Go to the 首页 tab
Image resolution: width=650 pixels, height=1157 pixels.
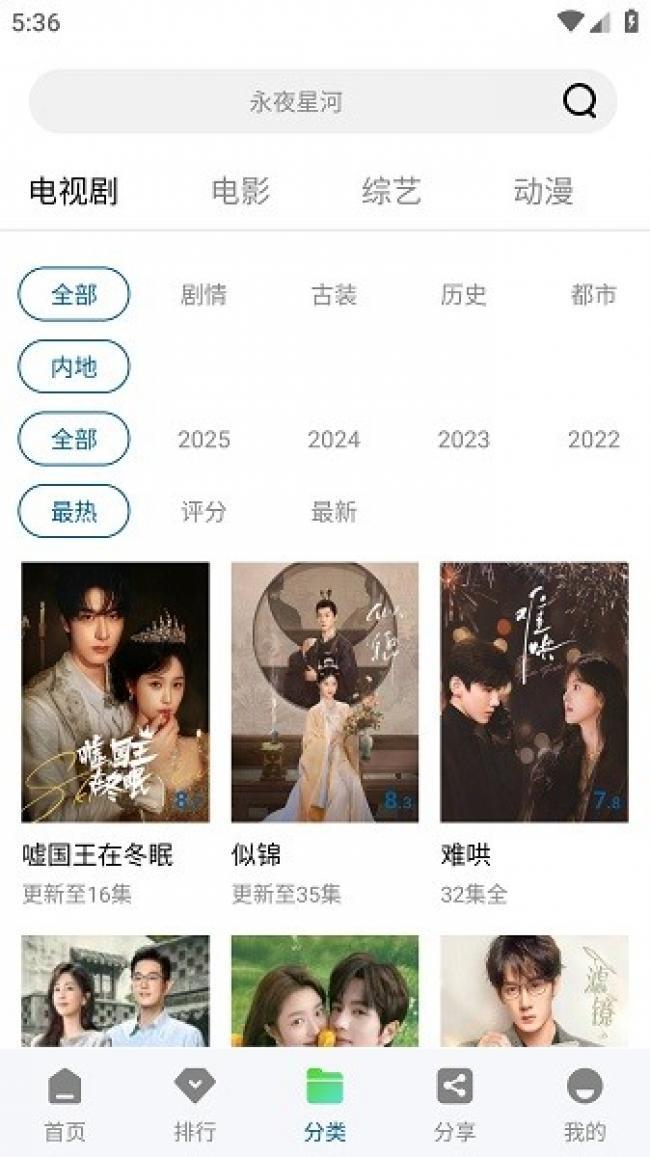tap(65, 1103)
